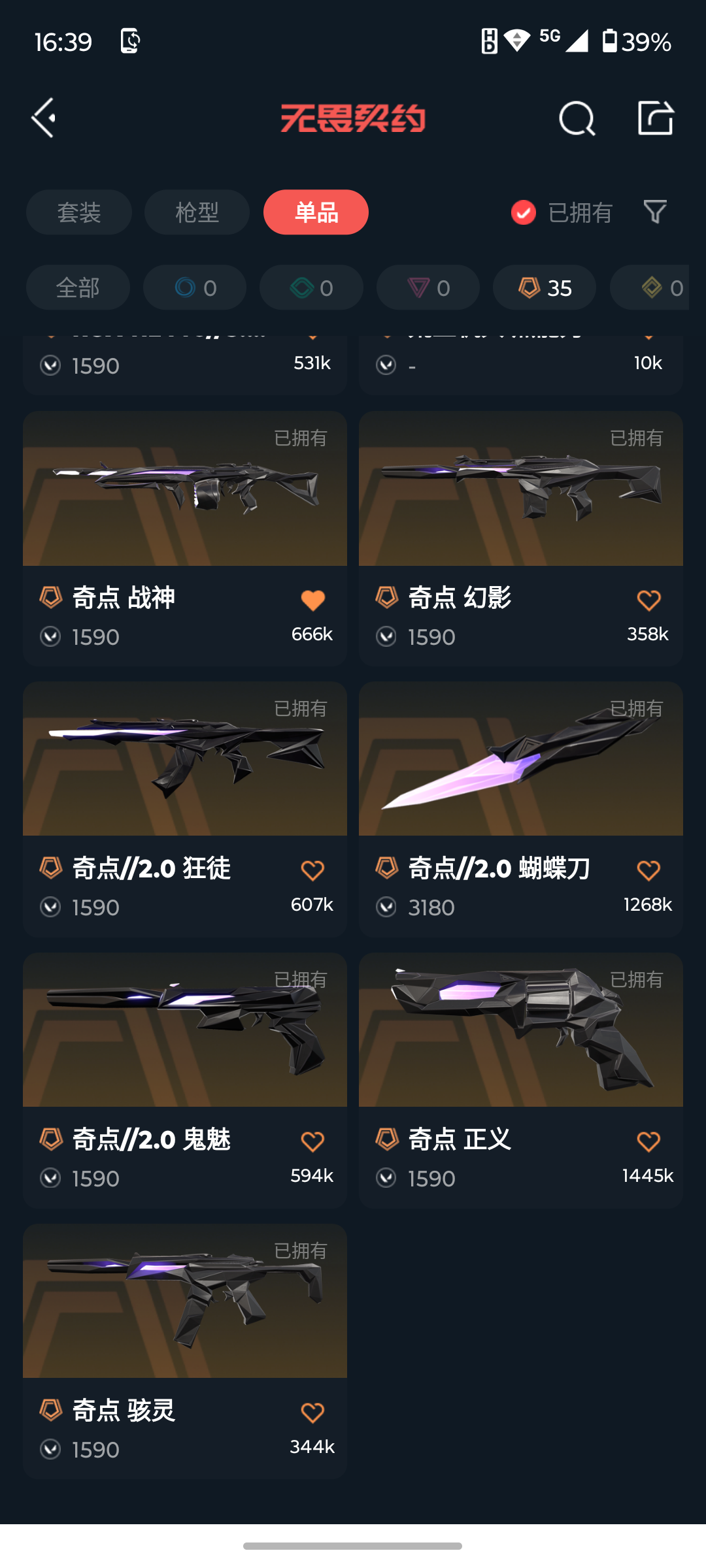This screenshot has width=706, height=1568.
Task: Like the 奇点//2.0 蝴蝶刀 skin
Action: tap(648, 870)
